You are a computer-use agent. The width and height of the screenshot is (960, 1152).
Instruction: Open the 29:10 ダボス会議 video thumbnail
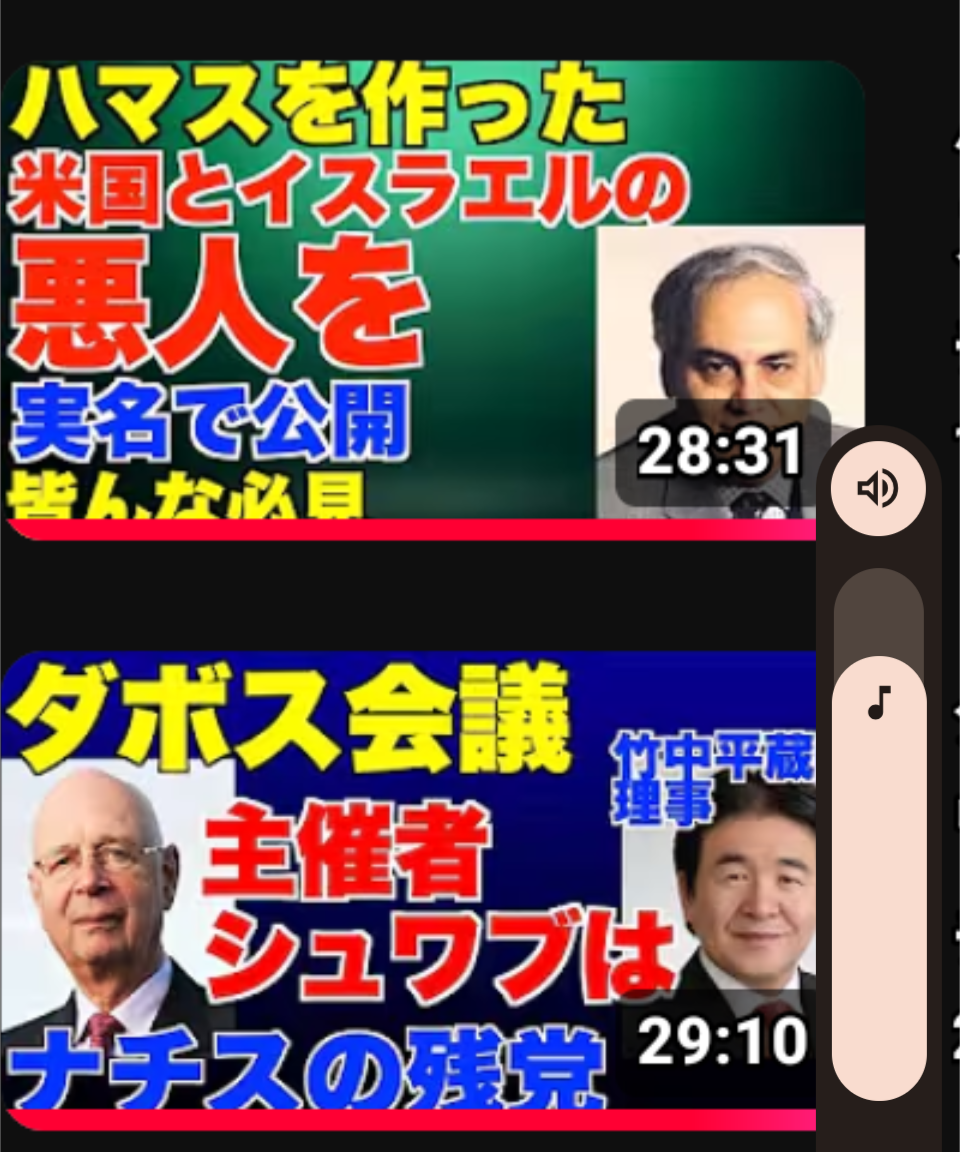coord(400,890)
